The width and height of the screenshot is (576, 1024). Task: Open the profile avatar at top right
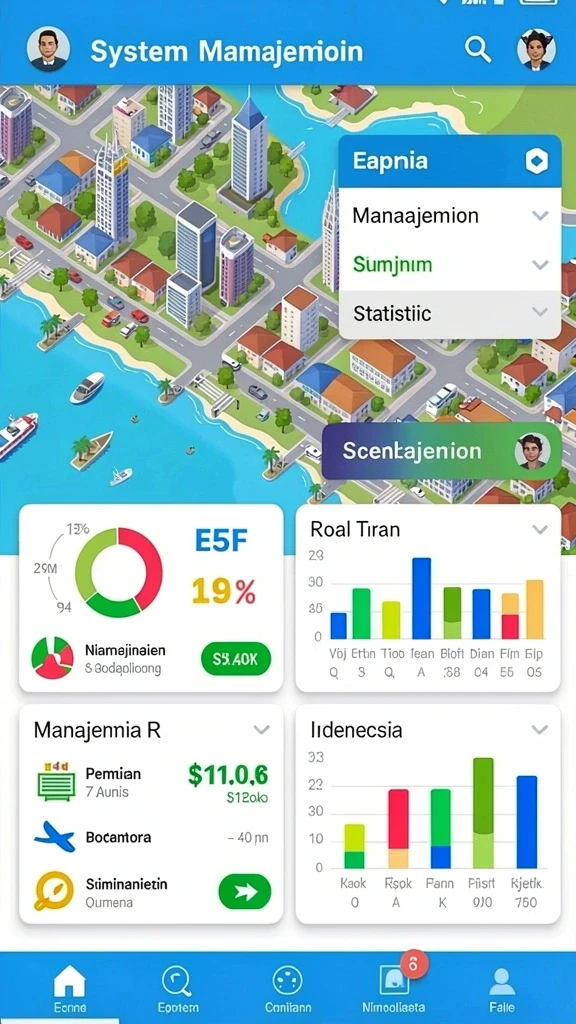[x=536, y=49]
